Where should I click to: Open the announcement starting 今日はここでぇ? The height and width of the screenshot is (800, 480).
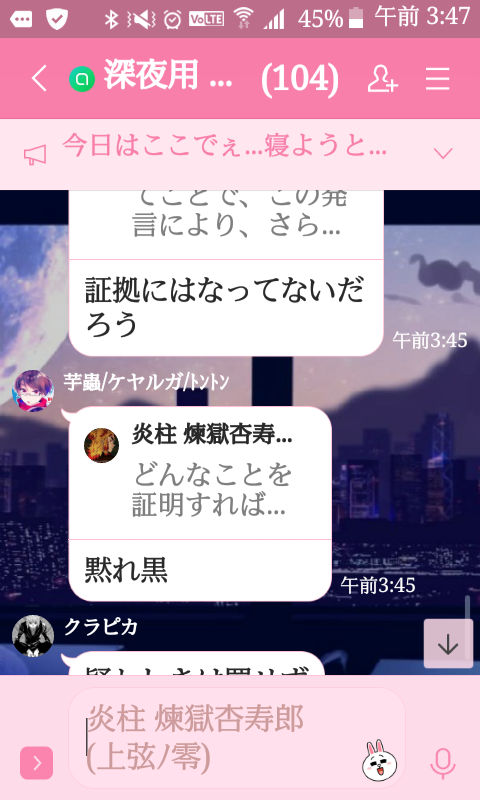click(x=224, y=148)
